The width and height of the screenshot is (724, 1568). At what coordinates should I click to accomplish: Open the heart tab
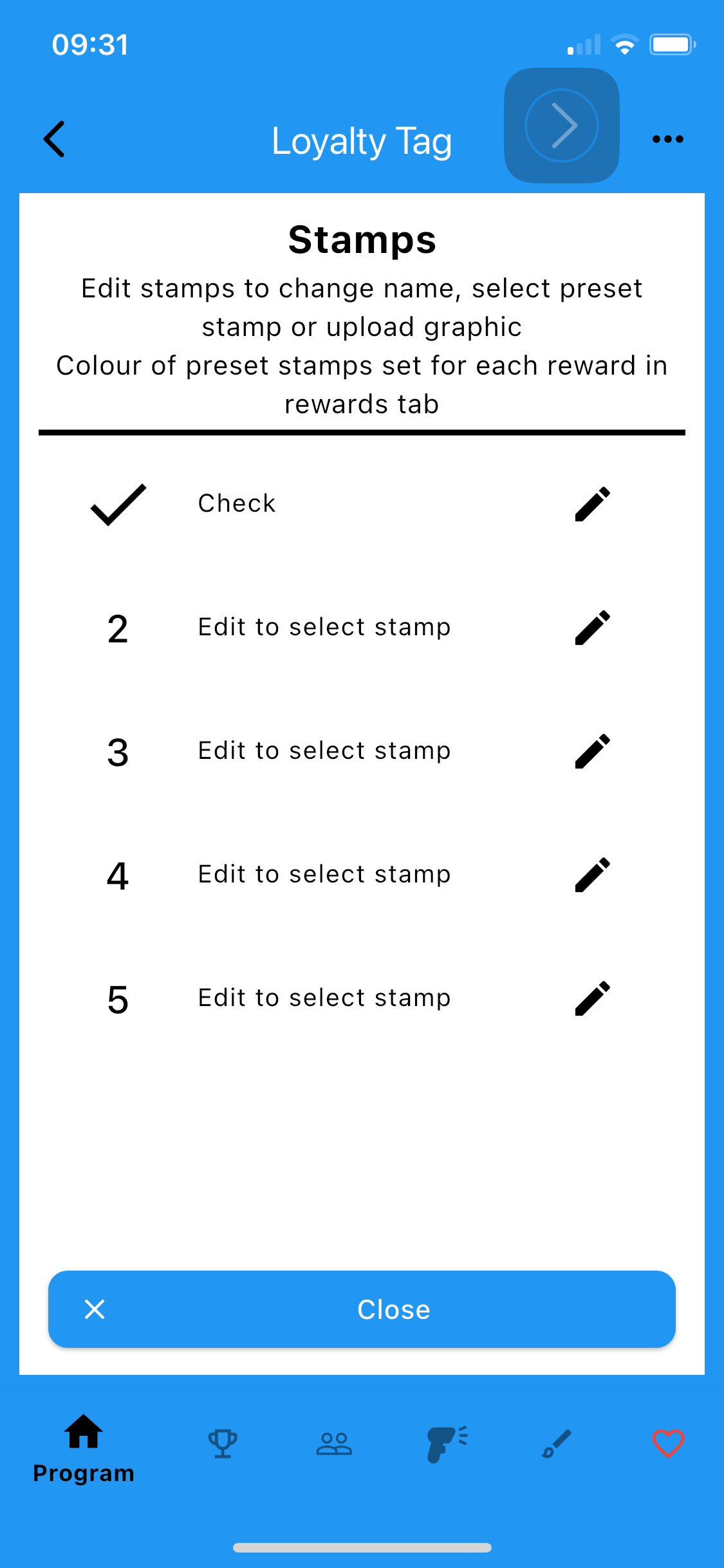668,1443
